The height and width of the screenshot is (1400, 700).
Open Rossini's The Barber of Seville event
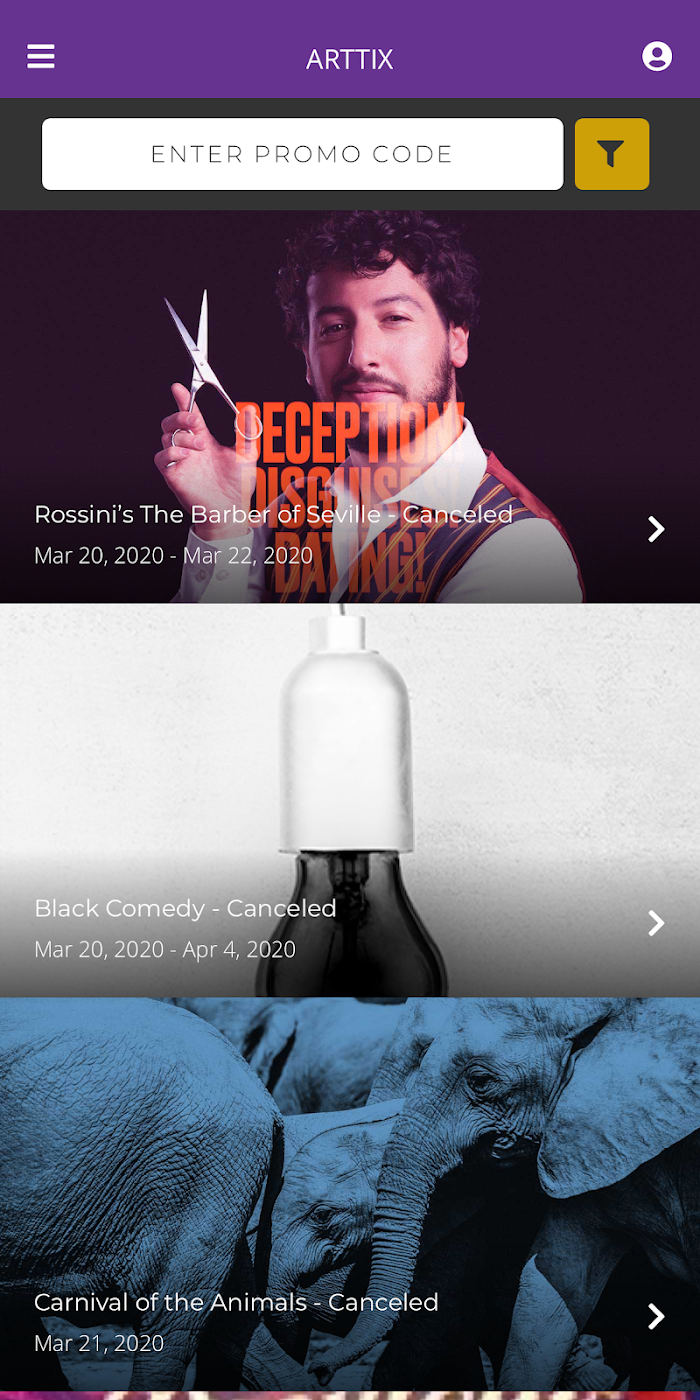click(x=350, y=407)
